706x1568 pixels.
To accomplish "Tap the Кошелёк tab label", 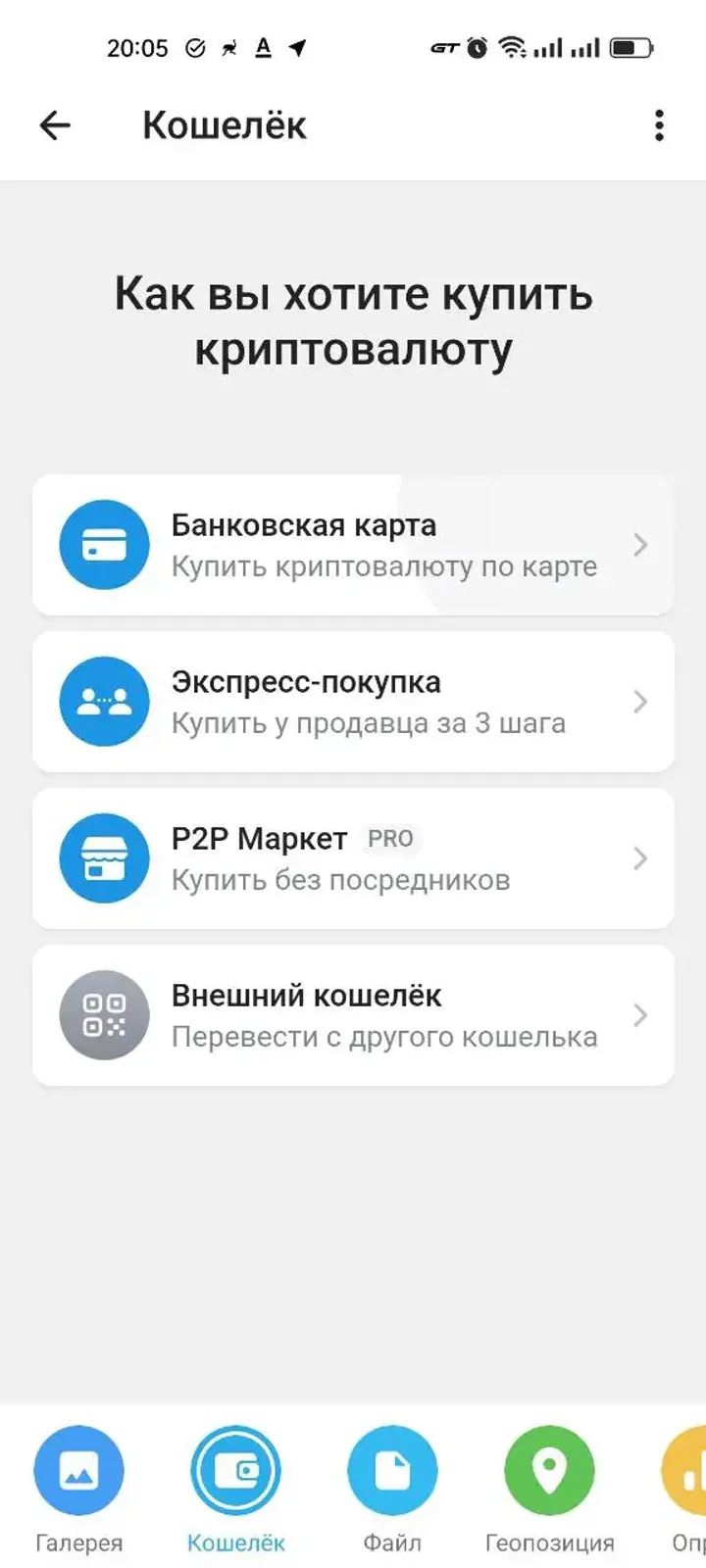I will pos(234,1542).
